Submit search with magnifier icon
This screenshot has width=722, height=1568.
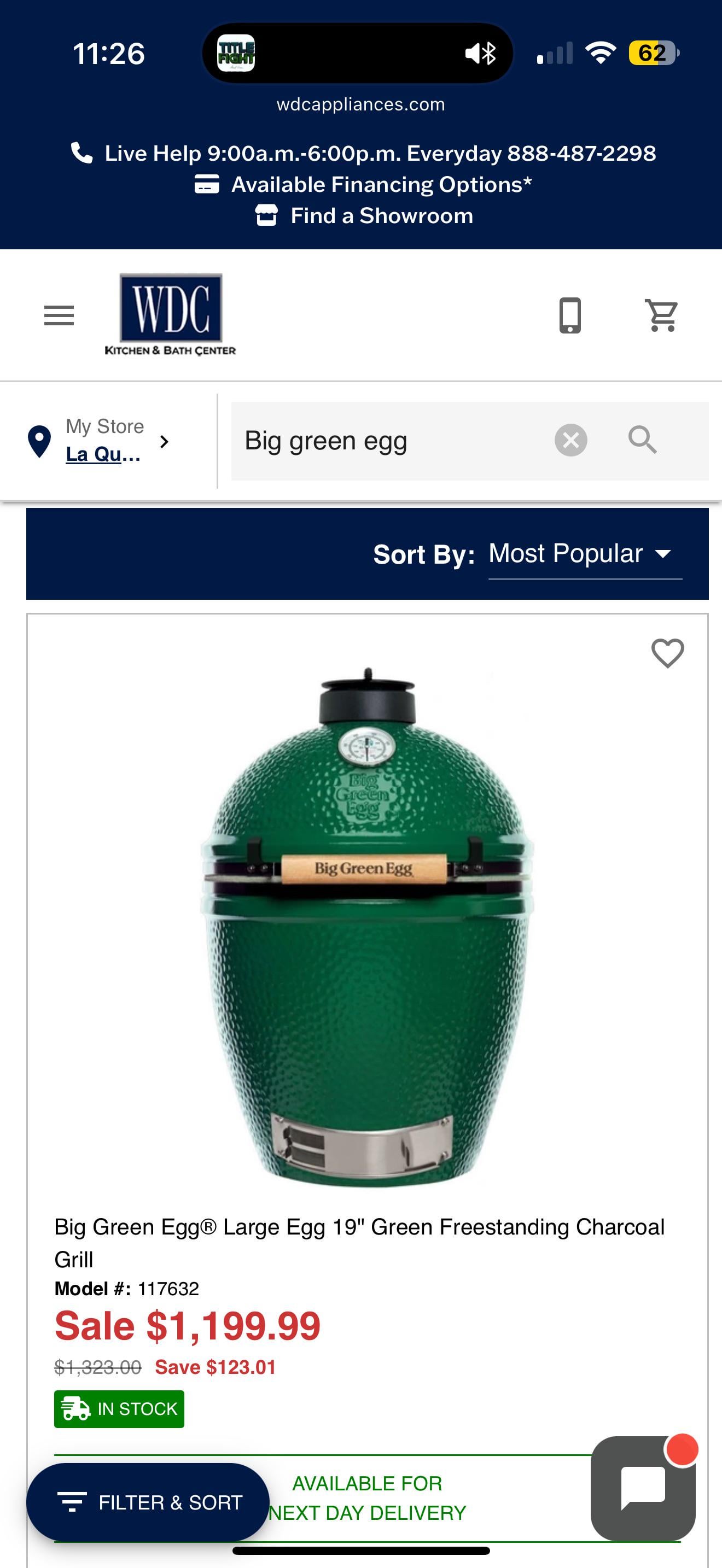pos(642,440)
